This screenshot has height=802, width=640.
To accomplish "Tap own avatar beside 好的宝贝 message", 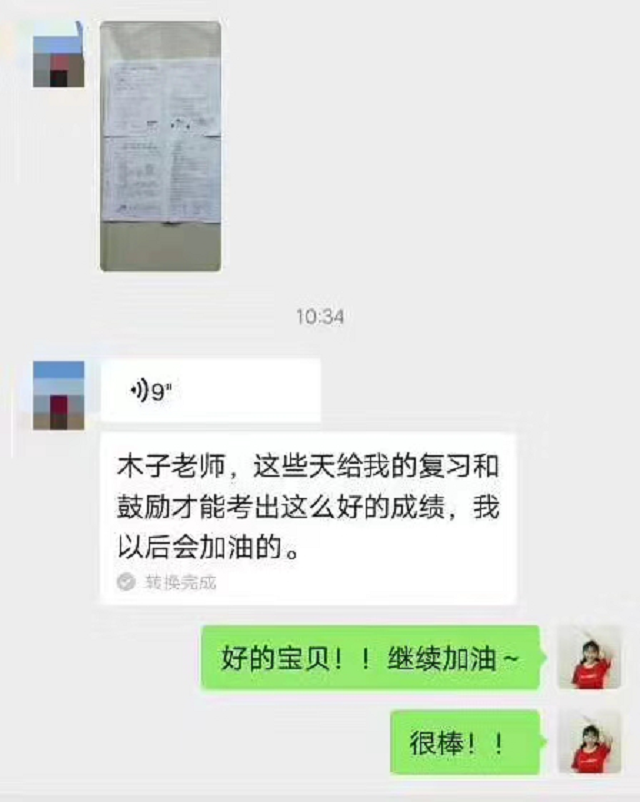I will click(589, 657).
